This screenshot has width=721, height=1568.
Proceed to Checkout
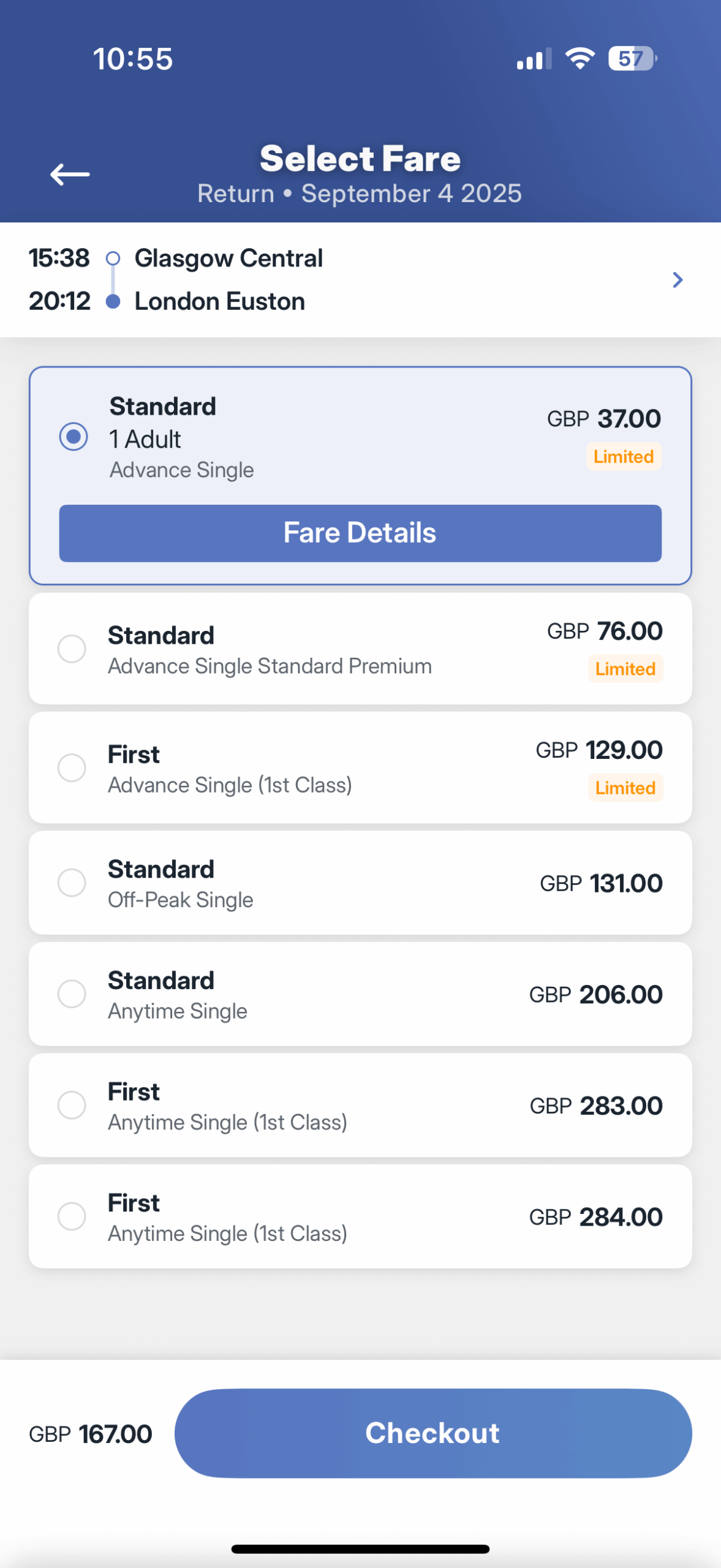tap(433, 1433)
